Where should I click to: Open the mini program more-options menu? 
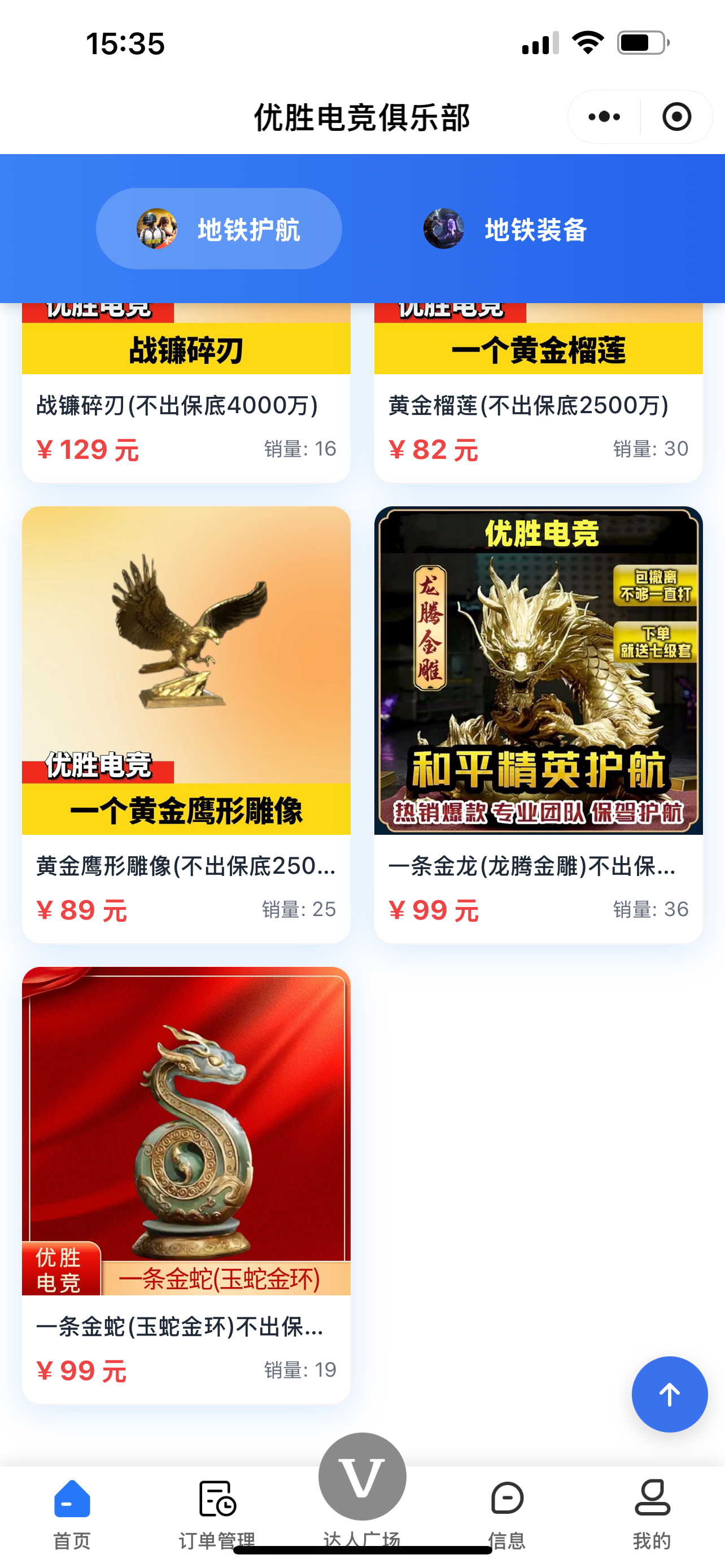pyautogui.click(x=604, y=117)
